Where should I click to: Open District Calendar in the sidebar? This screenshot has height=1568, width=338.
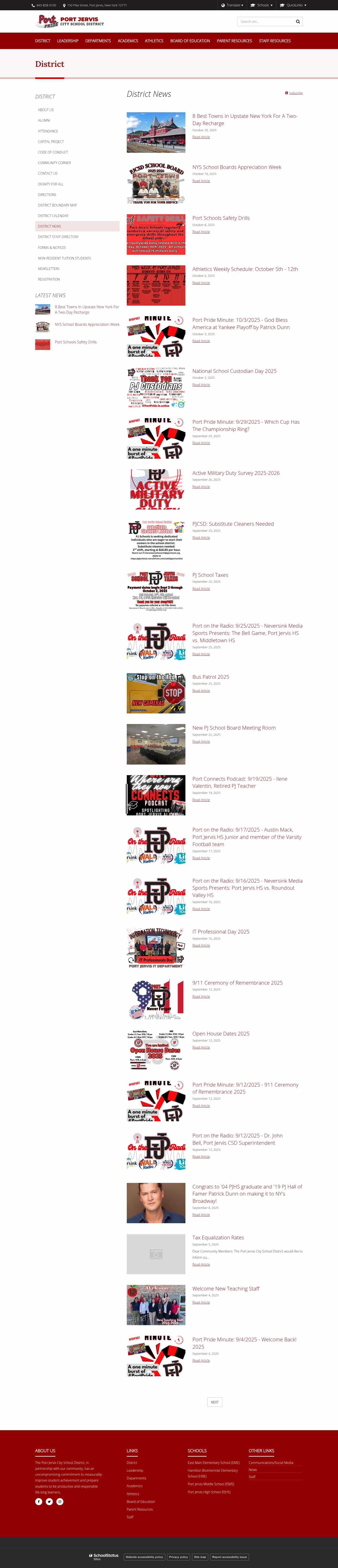53,215
